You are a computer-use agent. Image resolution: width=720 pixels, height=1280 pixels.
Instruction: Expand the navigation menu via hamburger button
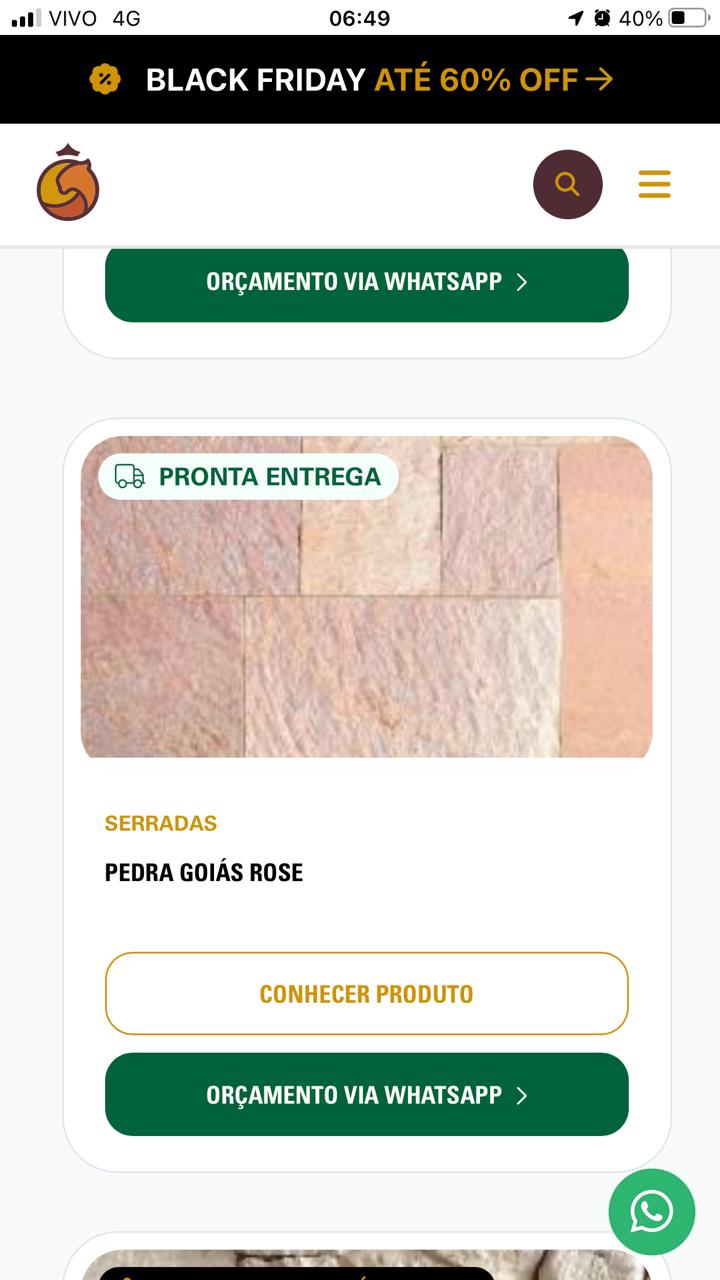point(654,184)
